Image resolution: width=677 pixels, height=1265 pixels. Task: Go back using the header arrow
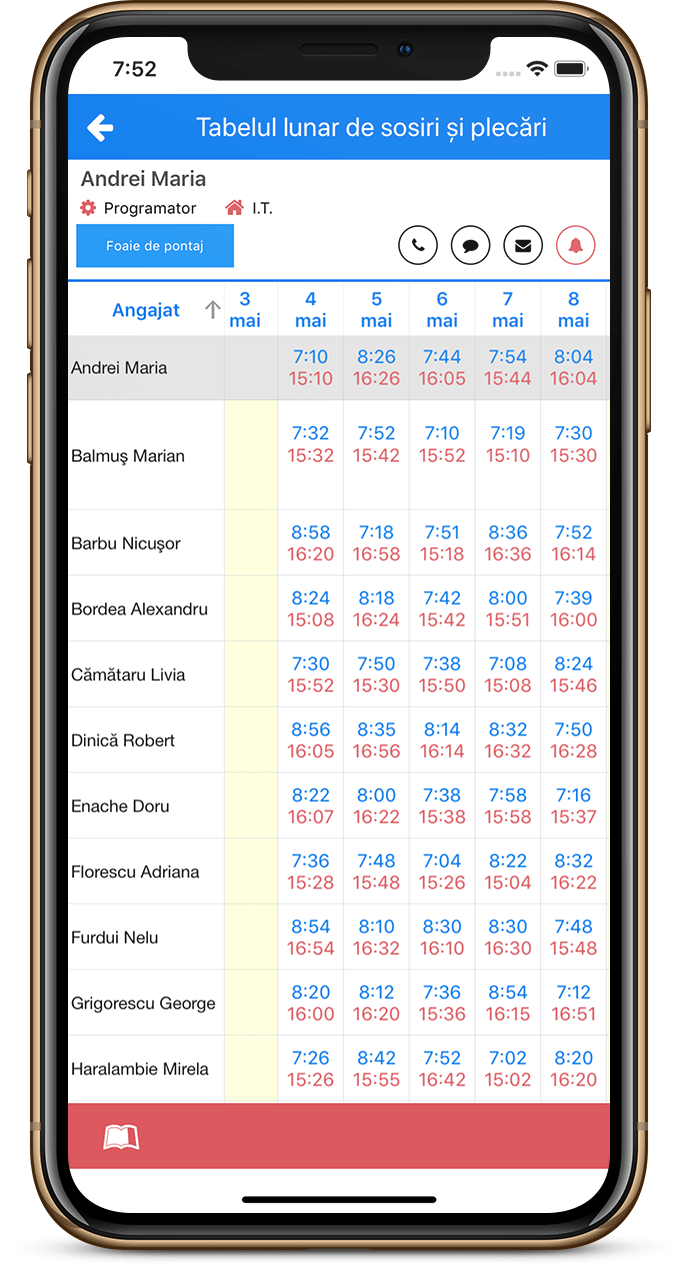(100, 128)
